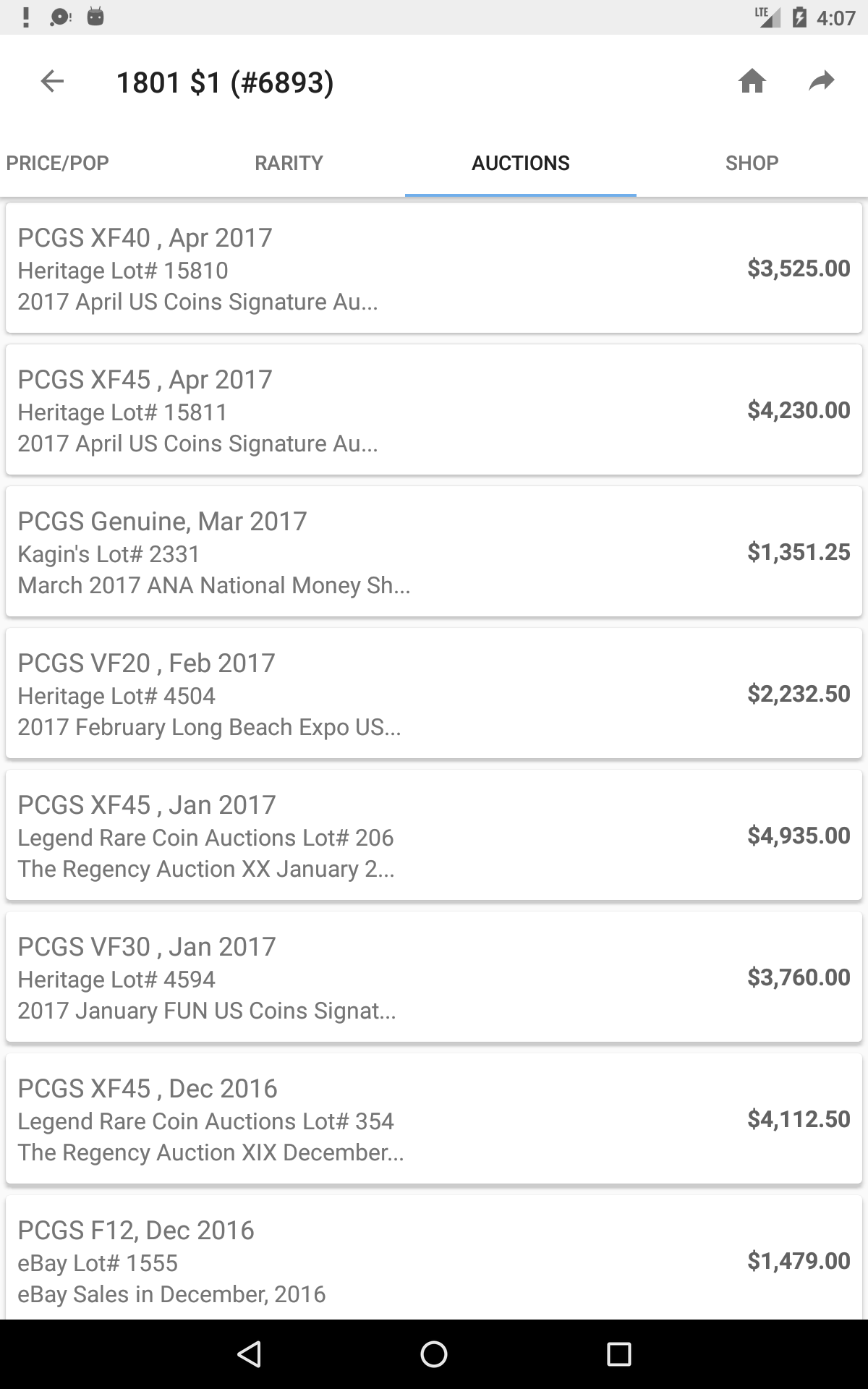Screen dimensions: 868x1389
Task: Select the AUCTIONS tab
Action: tap(521, 163)
